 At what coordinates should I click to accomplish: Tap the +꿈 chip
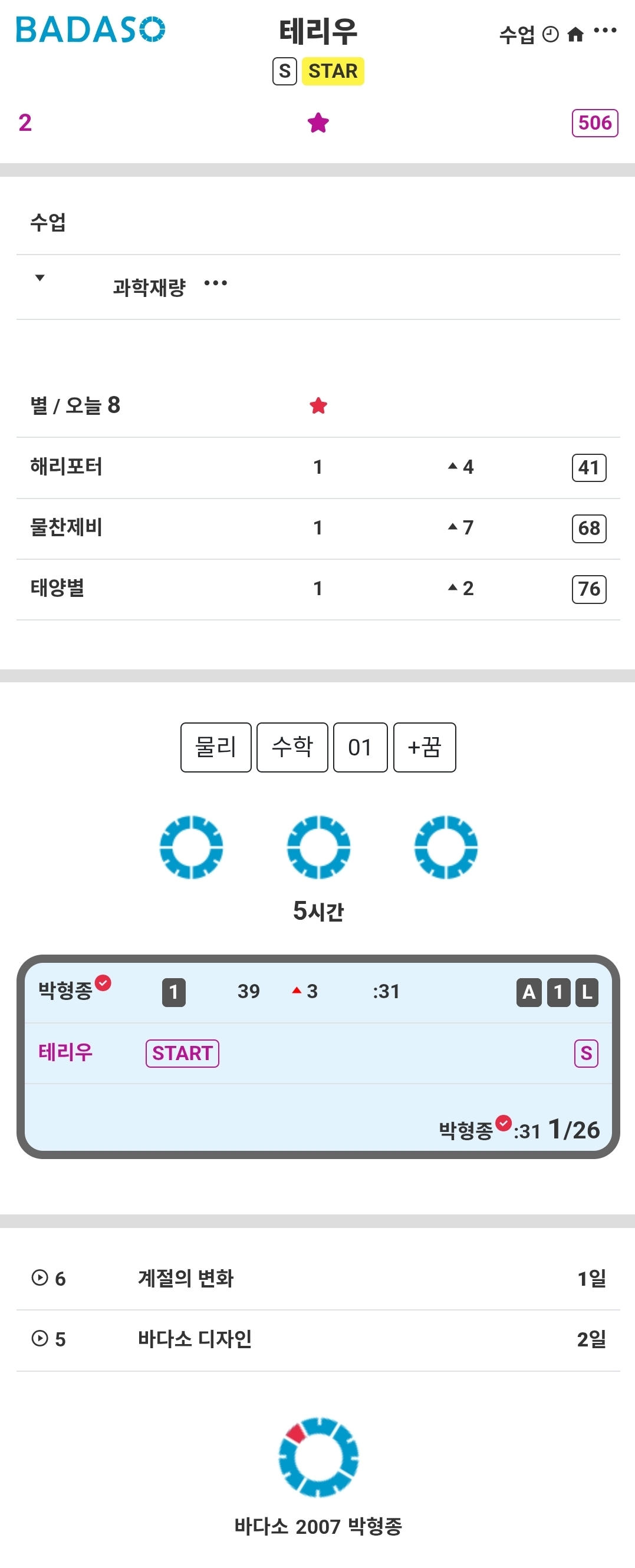425,747
